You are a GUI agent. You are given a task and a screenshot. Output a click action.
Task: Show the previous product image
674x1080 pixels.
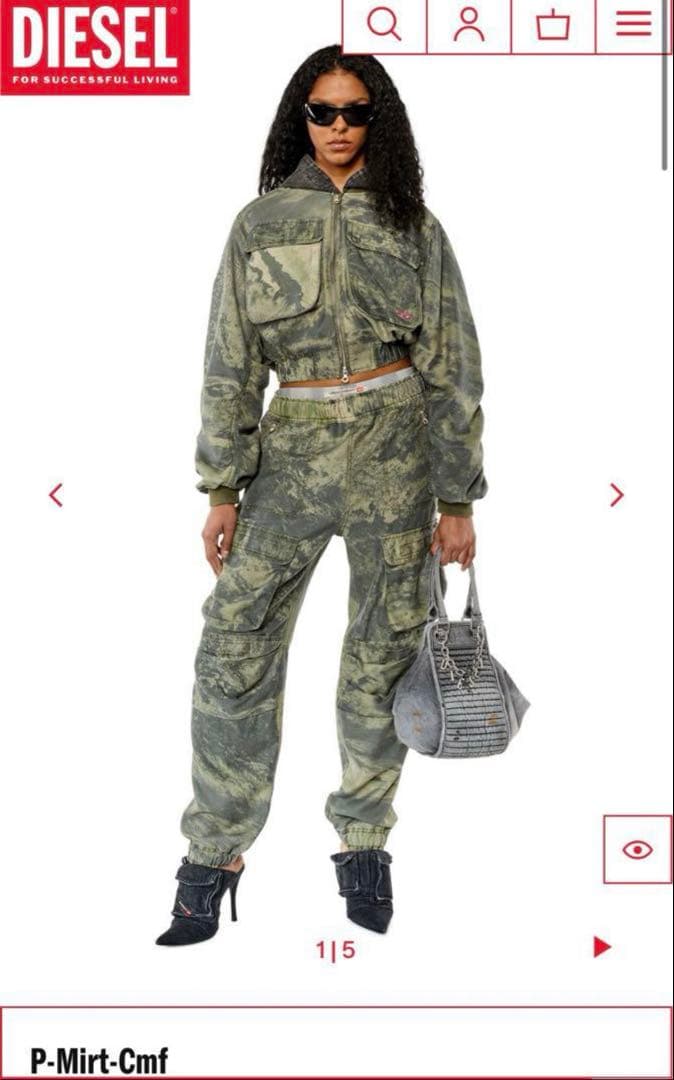pos(56,495)
